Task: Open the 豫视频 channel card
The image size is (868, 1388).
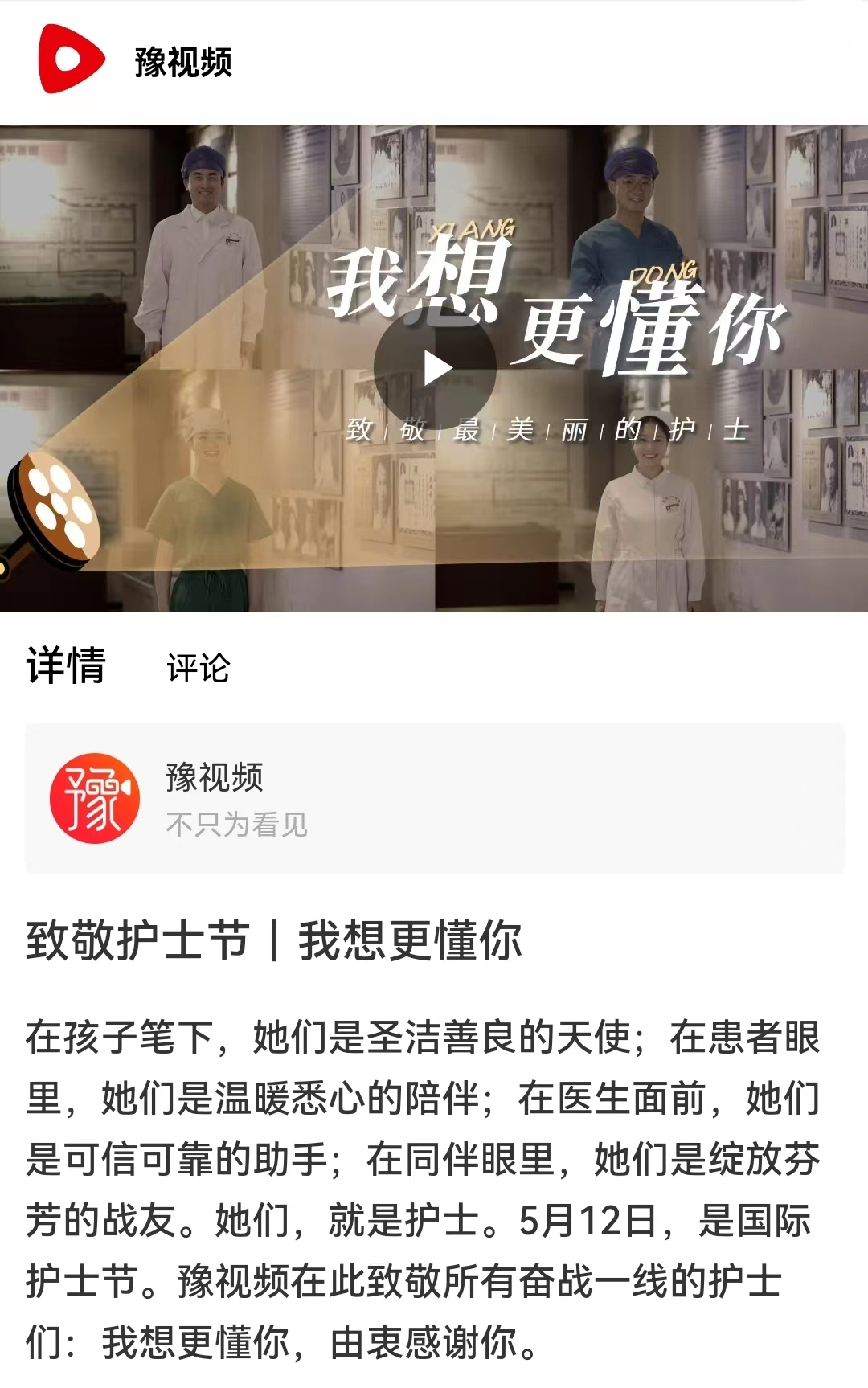Action: (434, 798)
